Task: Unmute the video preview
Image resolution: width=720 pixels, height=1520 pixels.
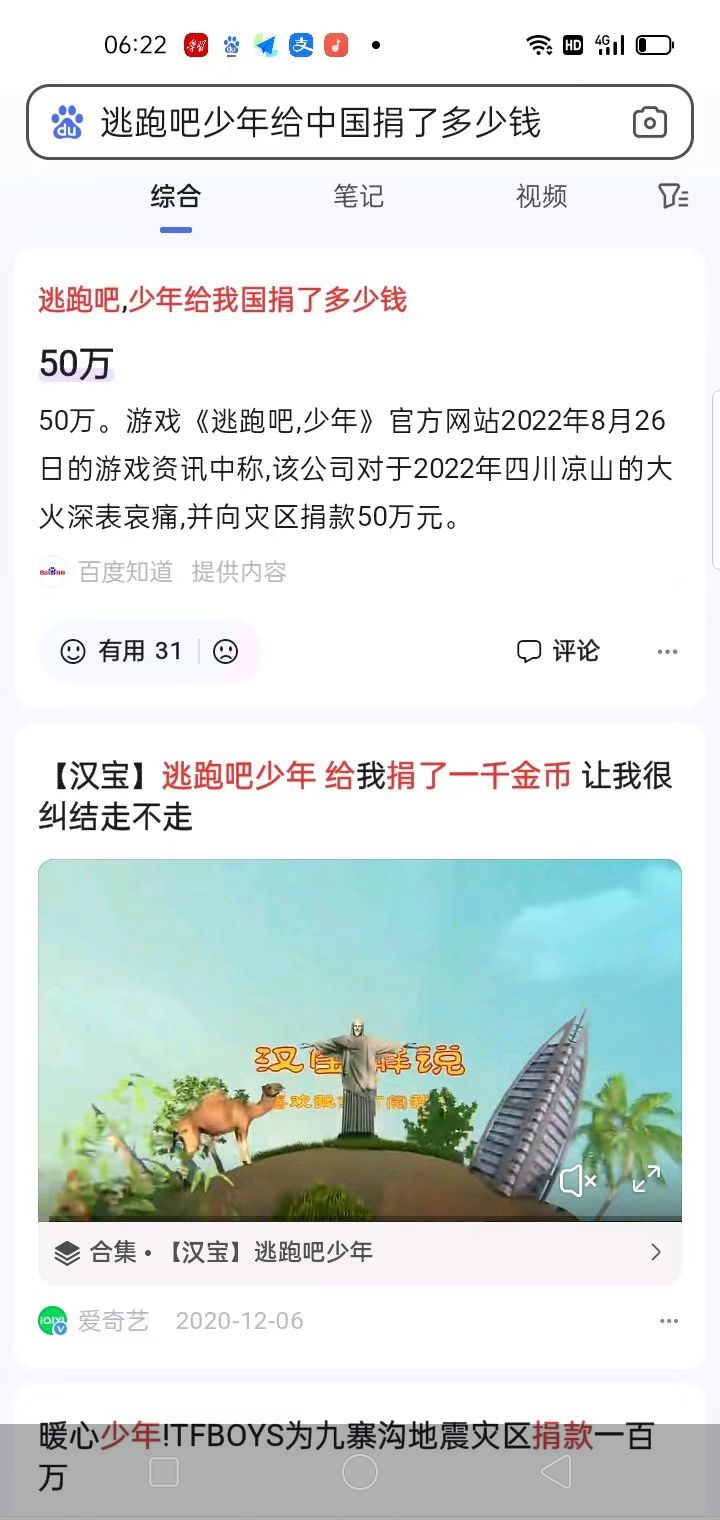Action: [578, 1181]
